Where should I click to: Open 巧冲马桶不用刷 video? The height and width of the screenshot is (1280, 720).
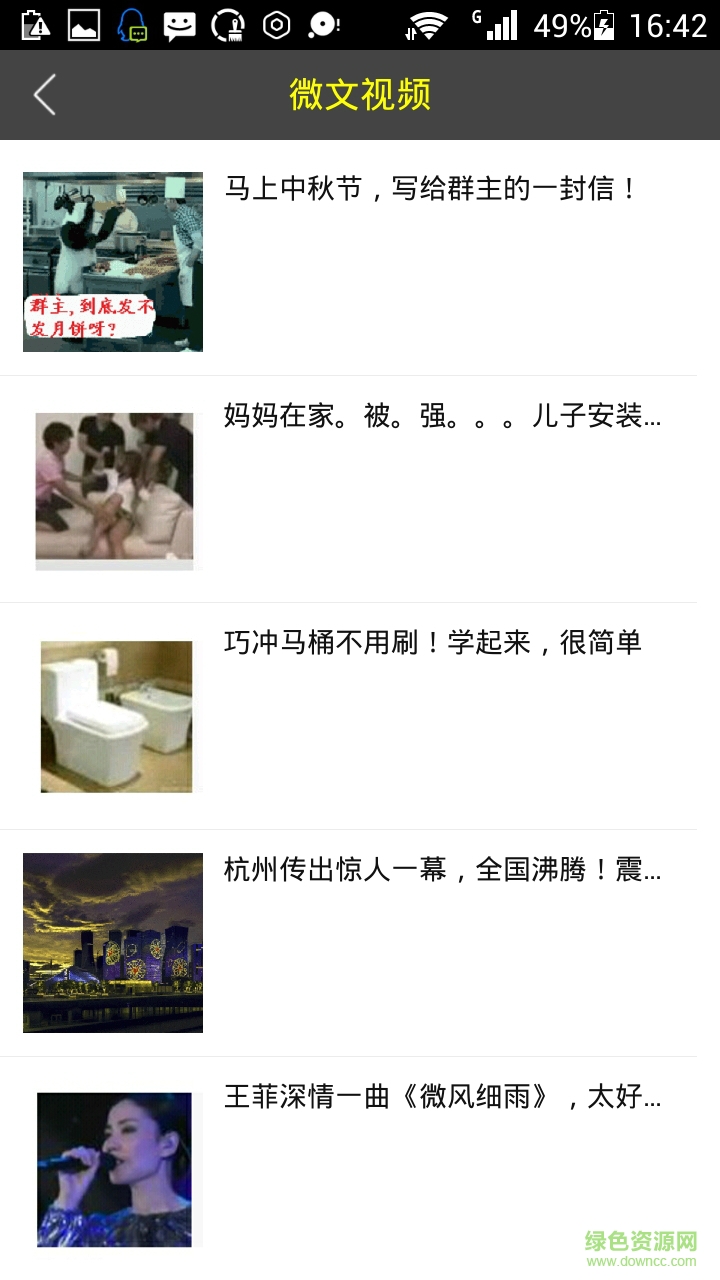click(x=432, y=643)
